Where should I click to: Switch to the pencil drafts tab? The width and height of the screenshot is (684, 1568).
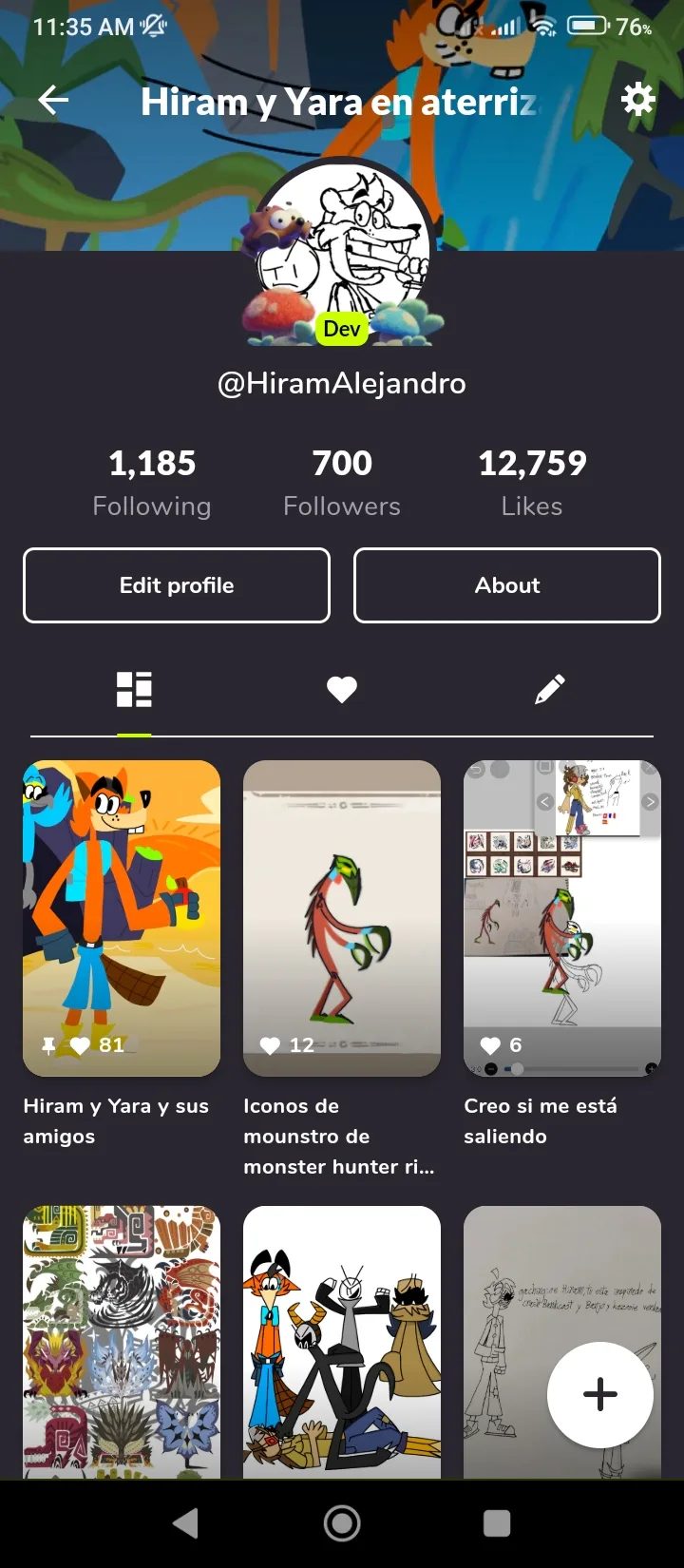549,690
